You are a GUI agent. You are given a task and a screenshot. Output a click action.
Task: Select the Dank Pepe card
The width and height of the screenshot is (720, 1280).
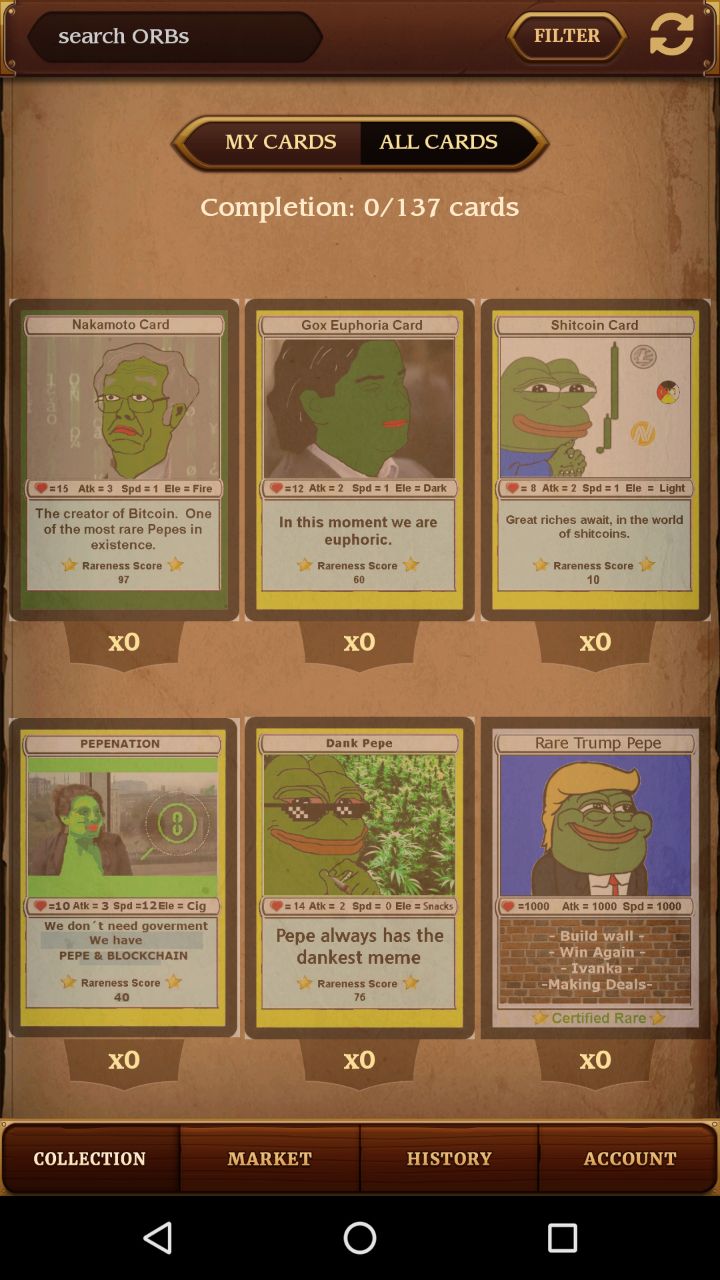click(x=360, y=877)
